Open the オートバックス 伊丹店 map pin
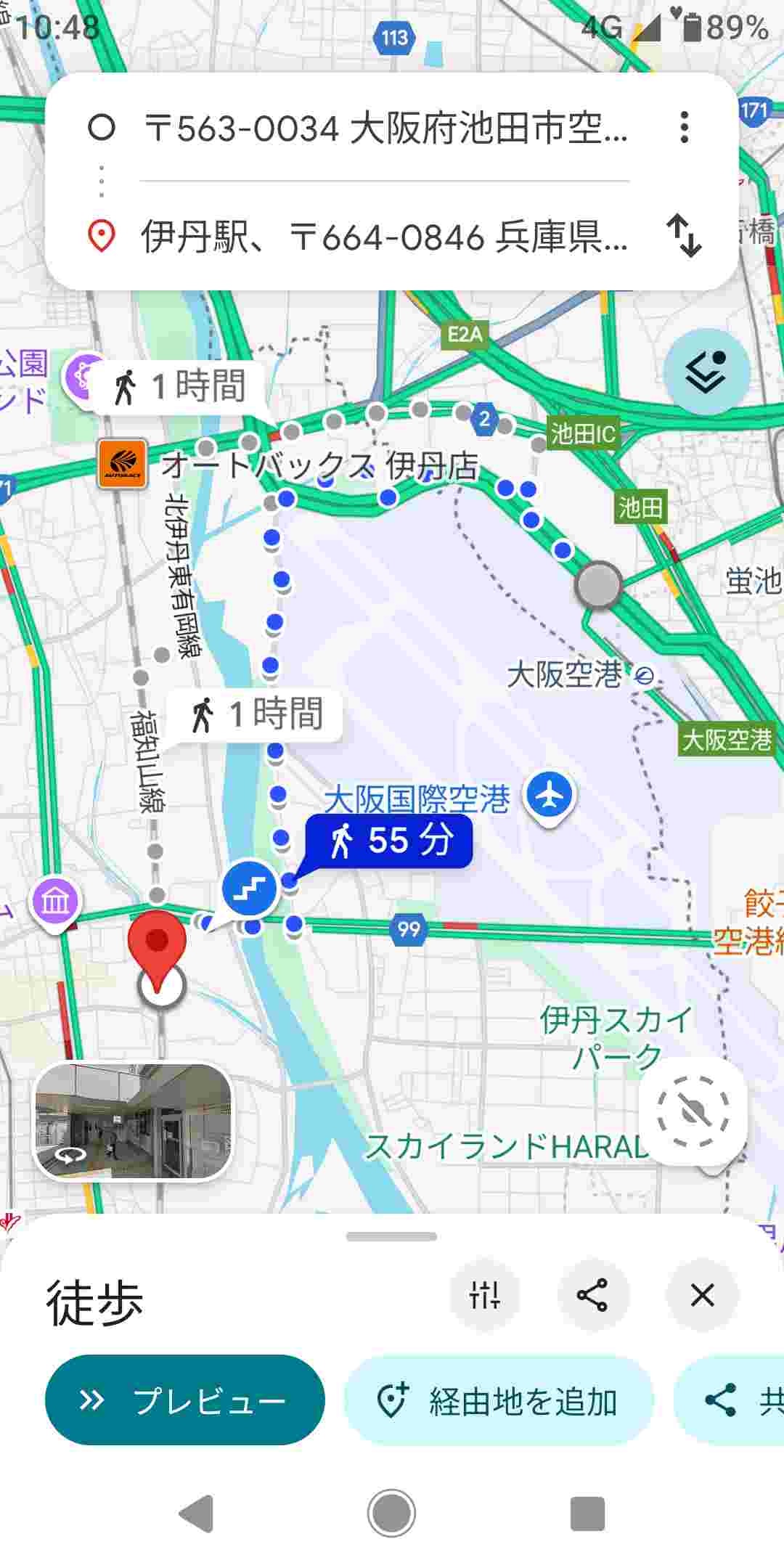This screenshot has height=1568, width=784. point(123,465)
